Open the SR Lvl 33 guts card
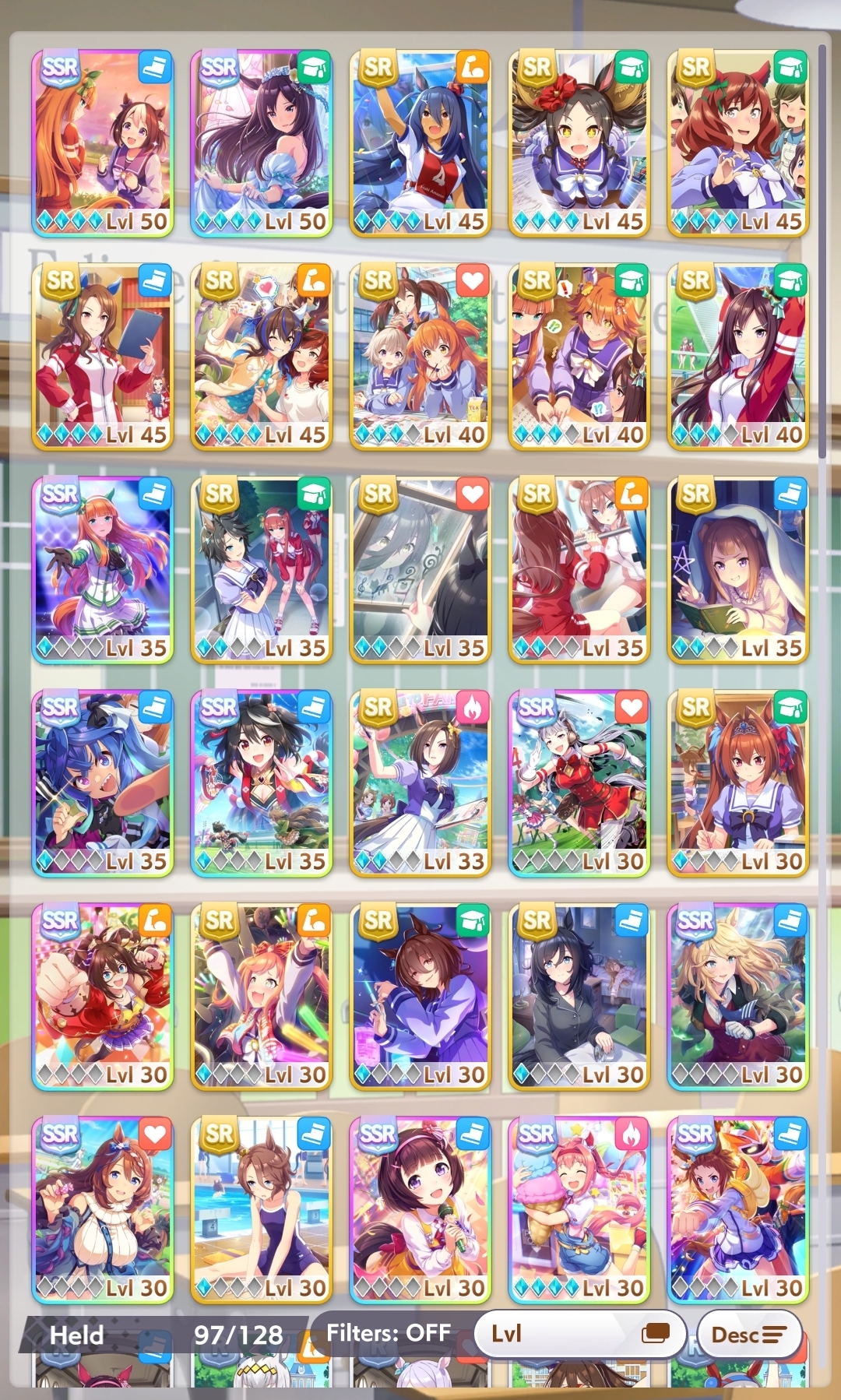This screenshot has height=1400, width=841. point(420,783)
